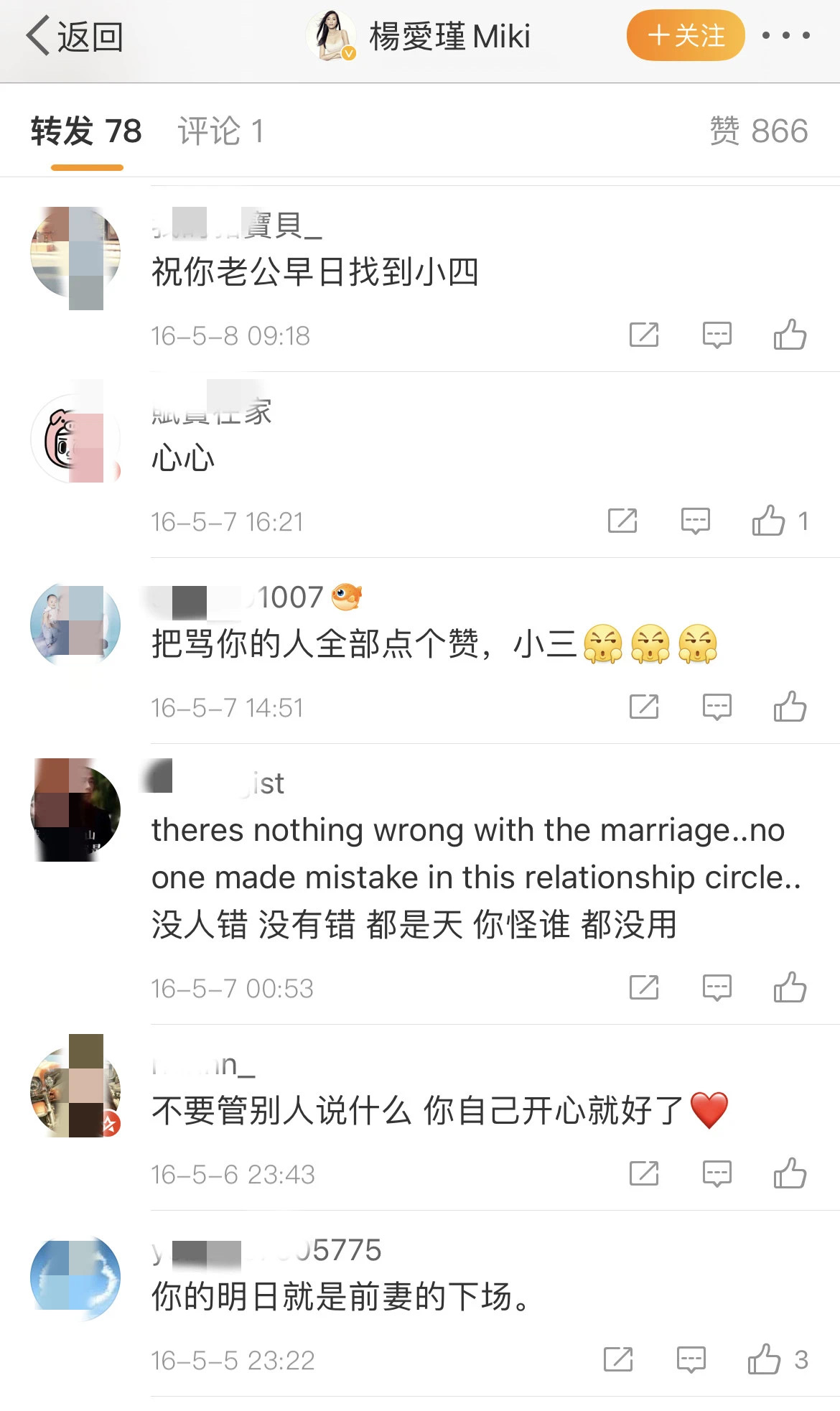Repost the 不要管别人说什么 comment
This screenshot has height=1411, width=840.
[x=644, y=1173]
